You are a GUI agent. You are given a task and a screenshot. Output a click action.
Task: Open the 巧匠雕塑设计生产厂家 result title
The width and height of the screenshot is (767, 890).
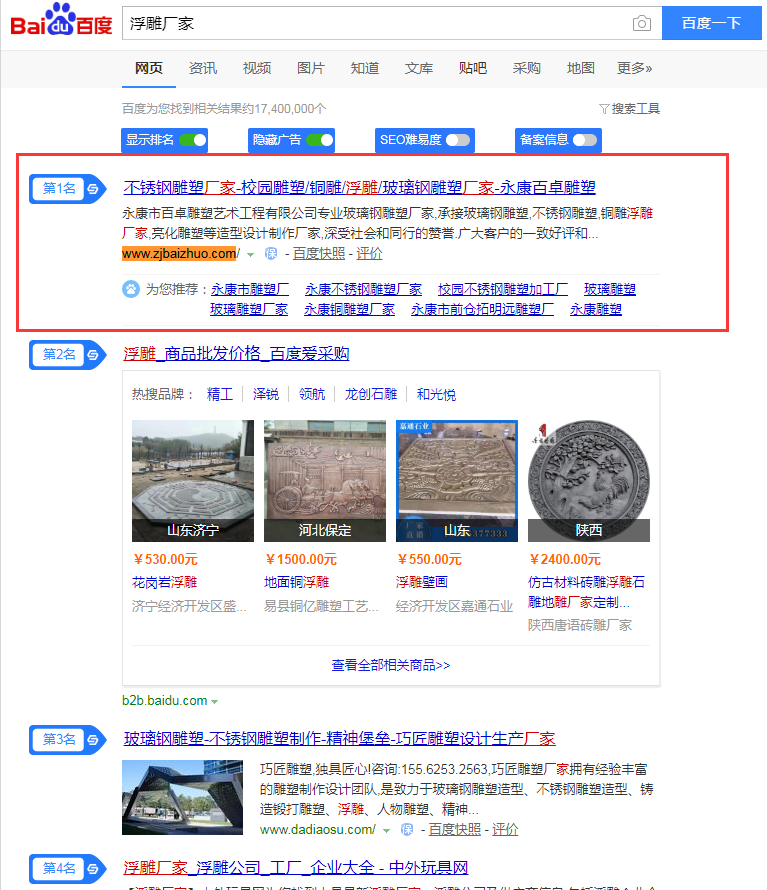339,739
